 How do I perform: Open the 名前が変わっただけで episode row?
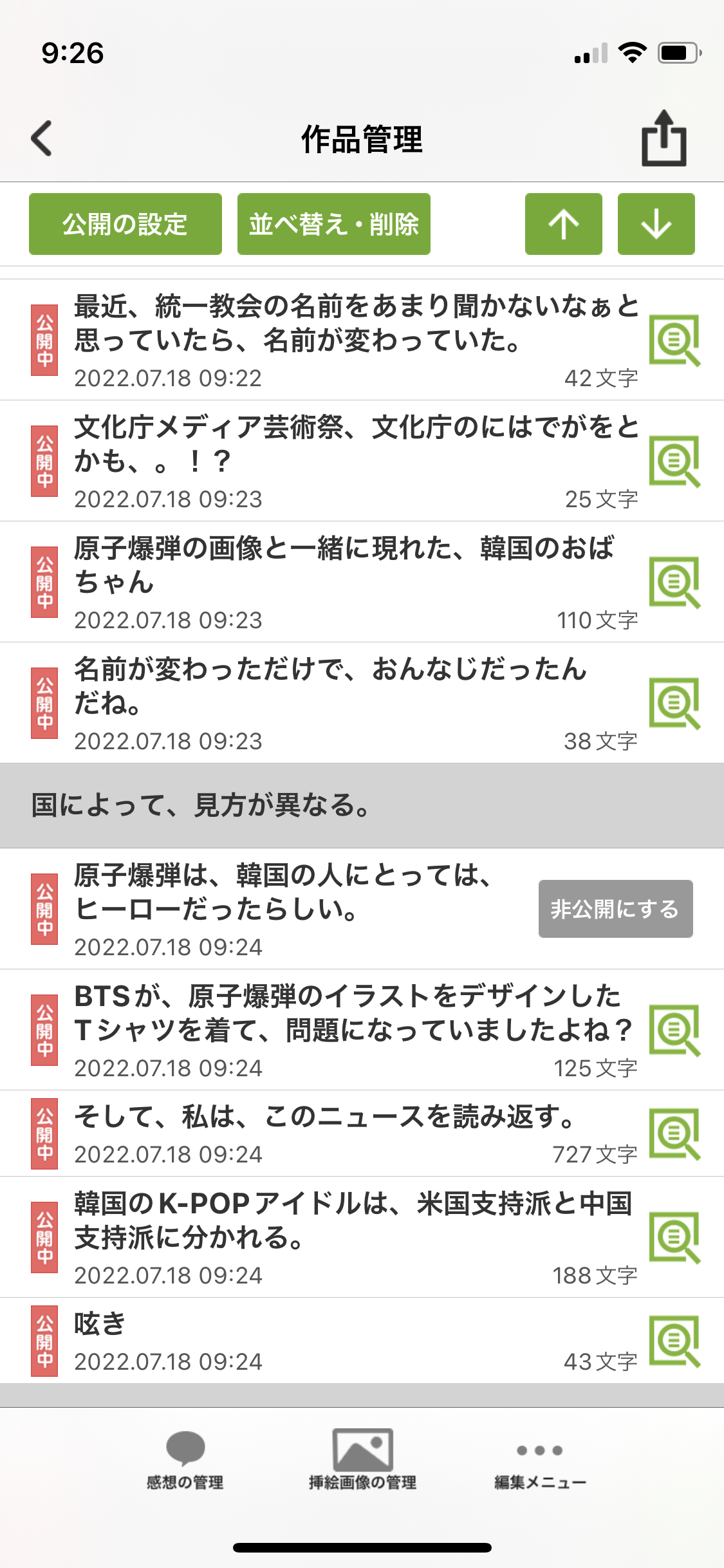pos(354,702)
